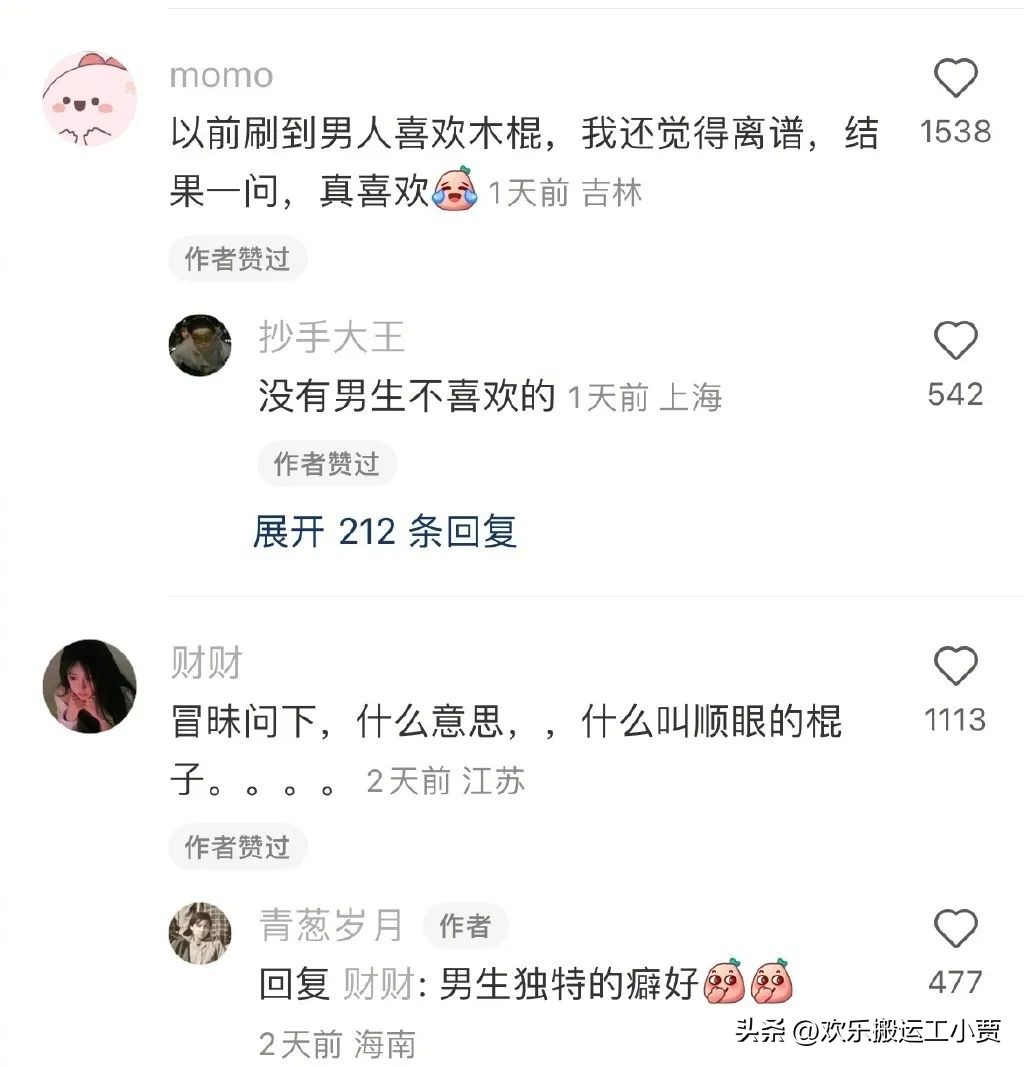
Task: Select the 吉林 location tag
Action: (x=615, y=192)
